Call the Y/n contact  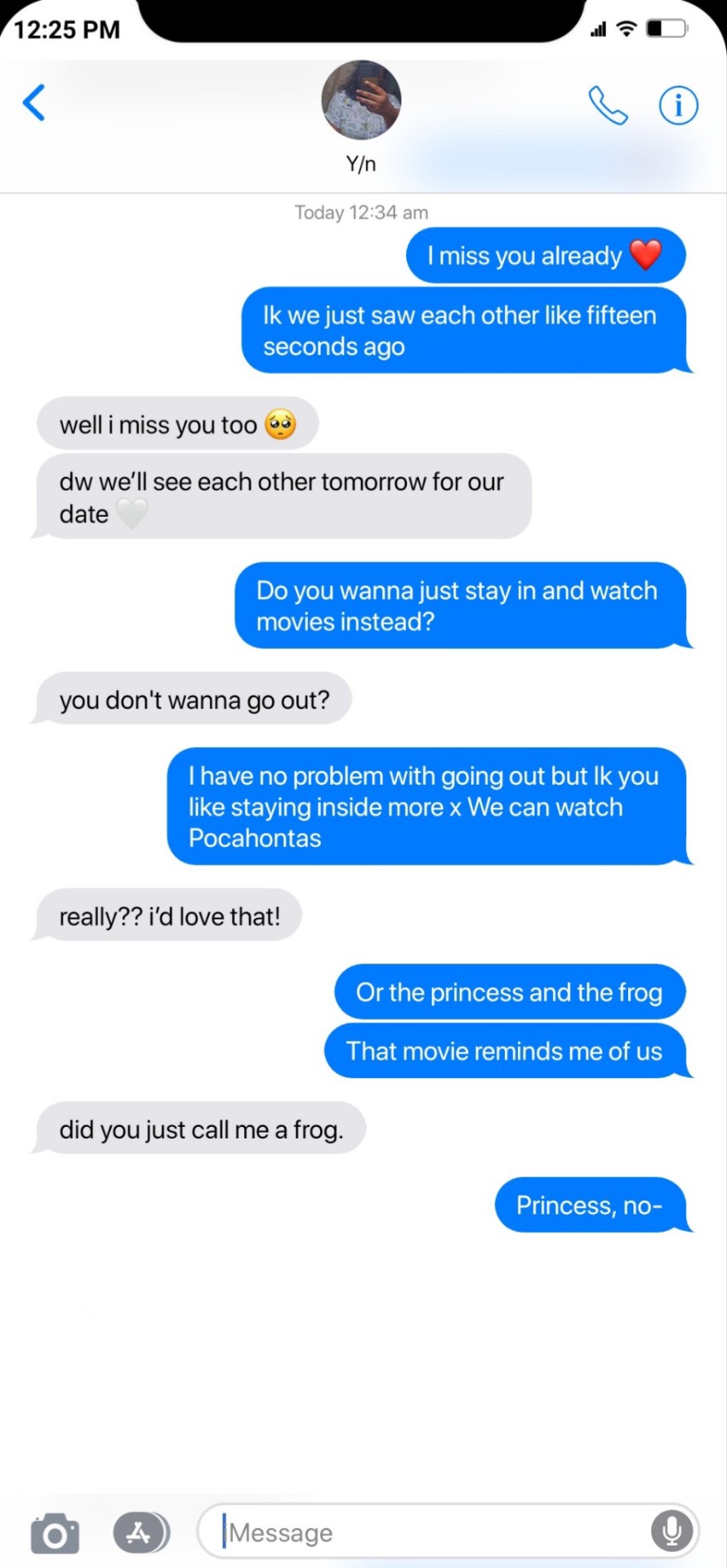(608, 105)
